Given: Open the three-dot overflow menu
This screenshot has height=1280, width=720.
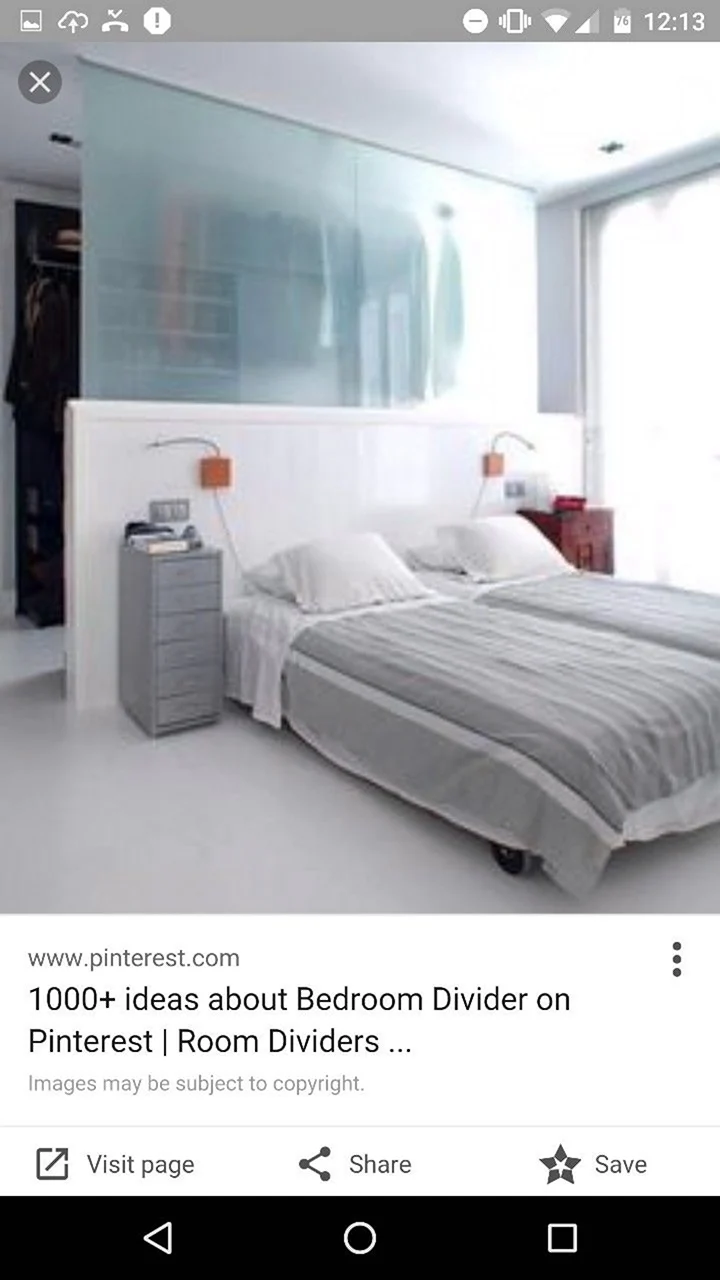Looking at the screenshot, I should click(x=677, y=959).
